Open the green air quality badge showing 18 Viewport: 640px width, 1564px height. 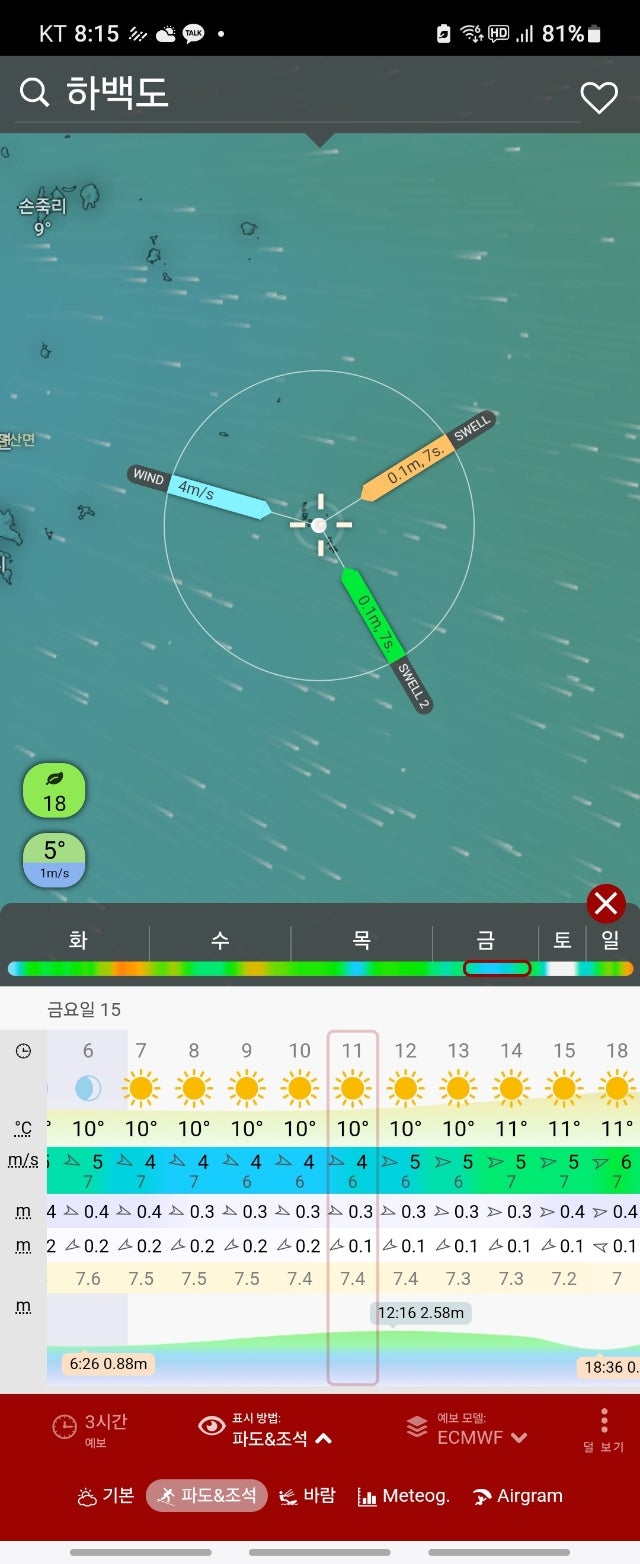tap(54, 791)
